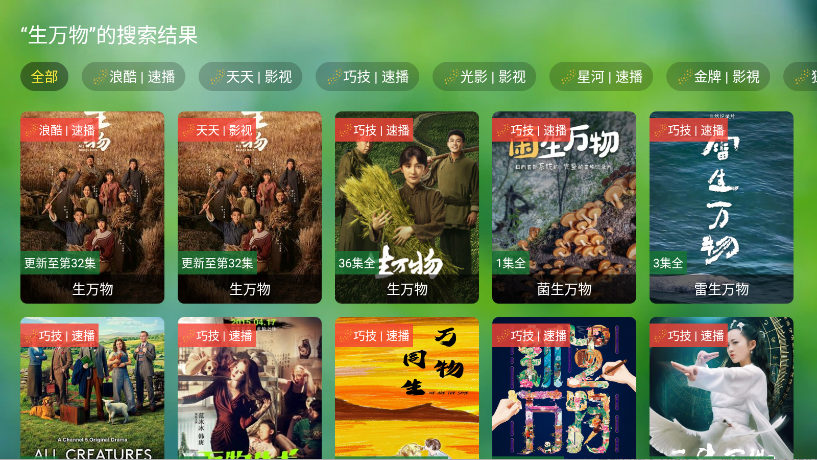This screenshot has width=817, height=460.
Task: Open the 菌生万物 result card
Action: click(564, 206)
